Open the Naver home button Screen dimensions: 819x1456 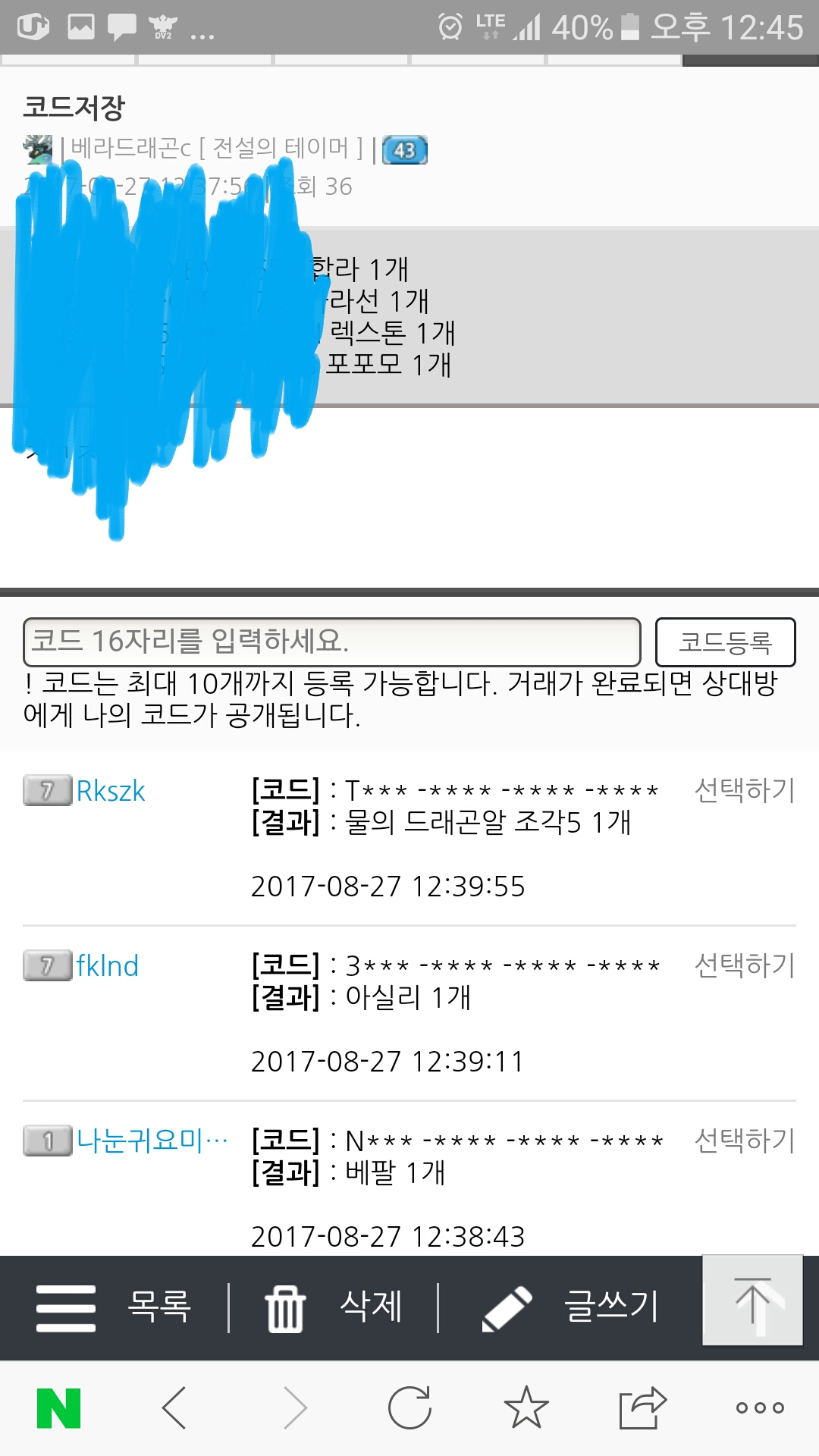(58, 1408)
